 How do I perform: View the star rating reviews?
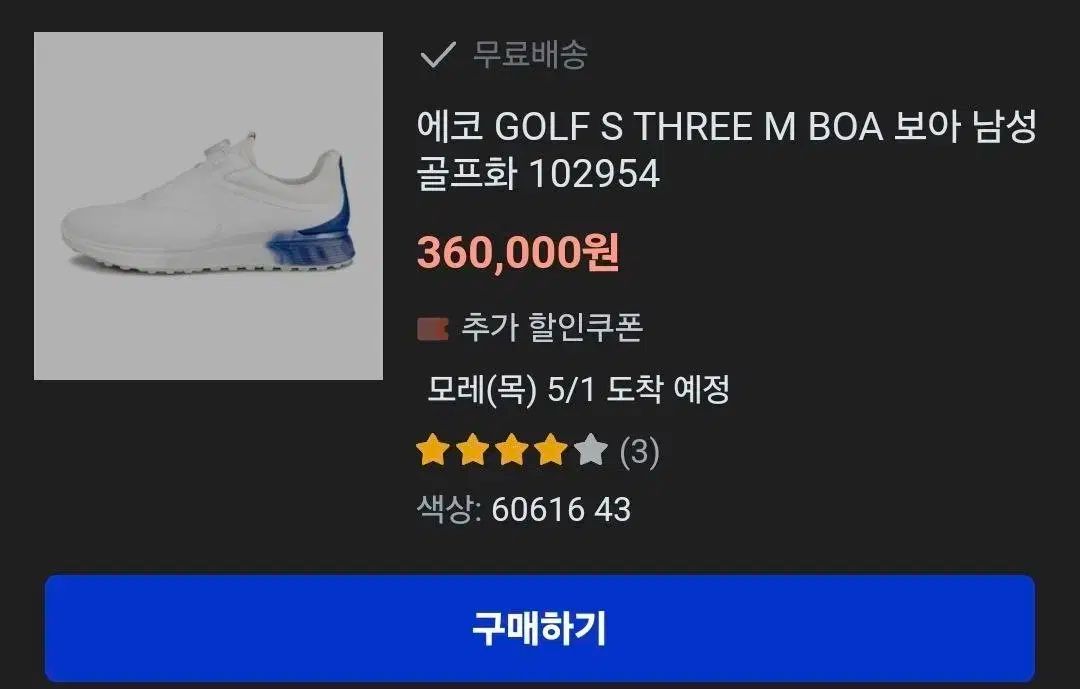point(537,452)
